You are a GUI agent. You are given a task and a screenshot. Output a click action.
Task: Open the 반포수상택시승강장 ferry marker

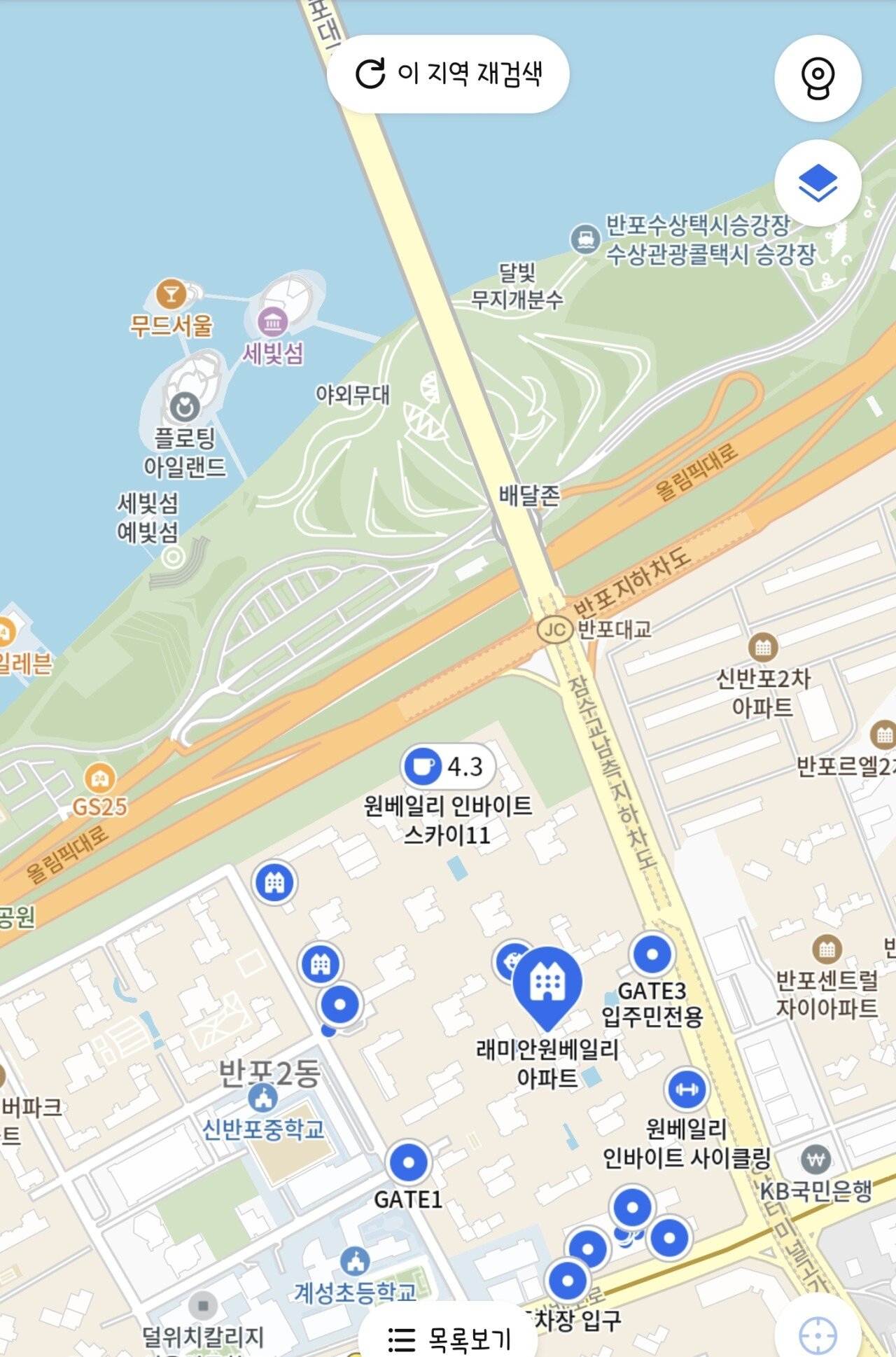pos(584,239)
